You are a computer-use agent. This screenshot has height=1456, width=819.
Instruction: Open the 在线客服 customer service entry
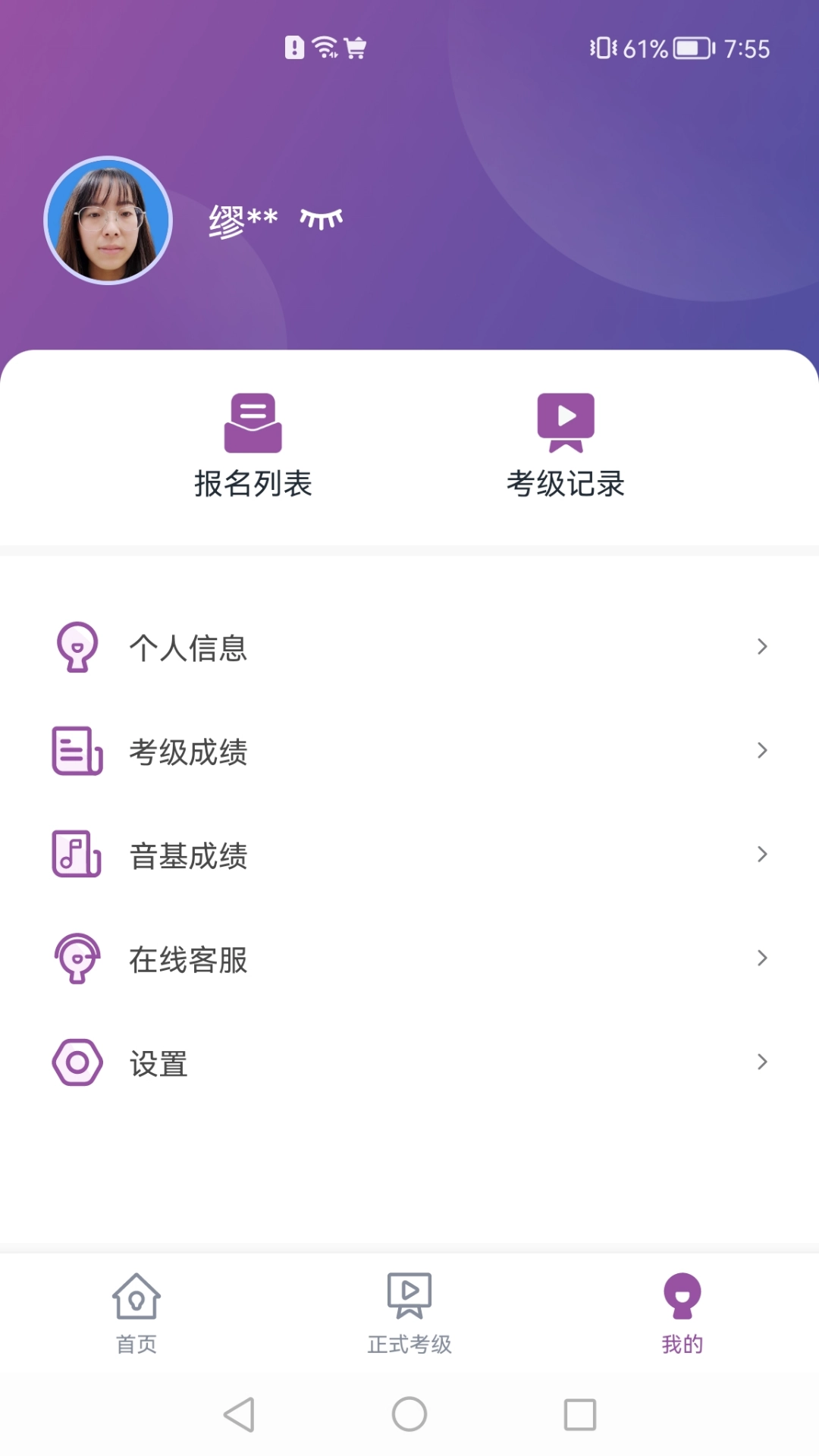tap(187, 959)
